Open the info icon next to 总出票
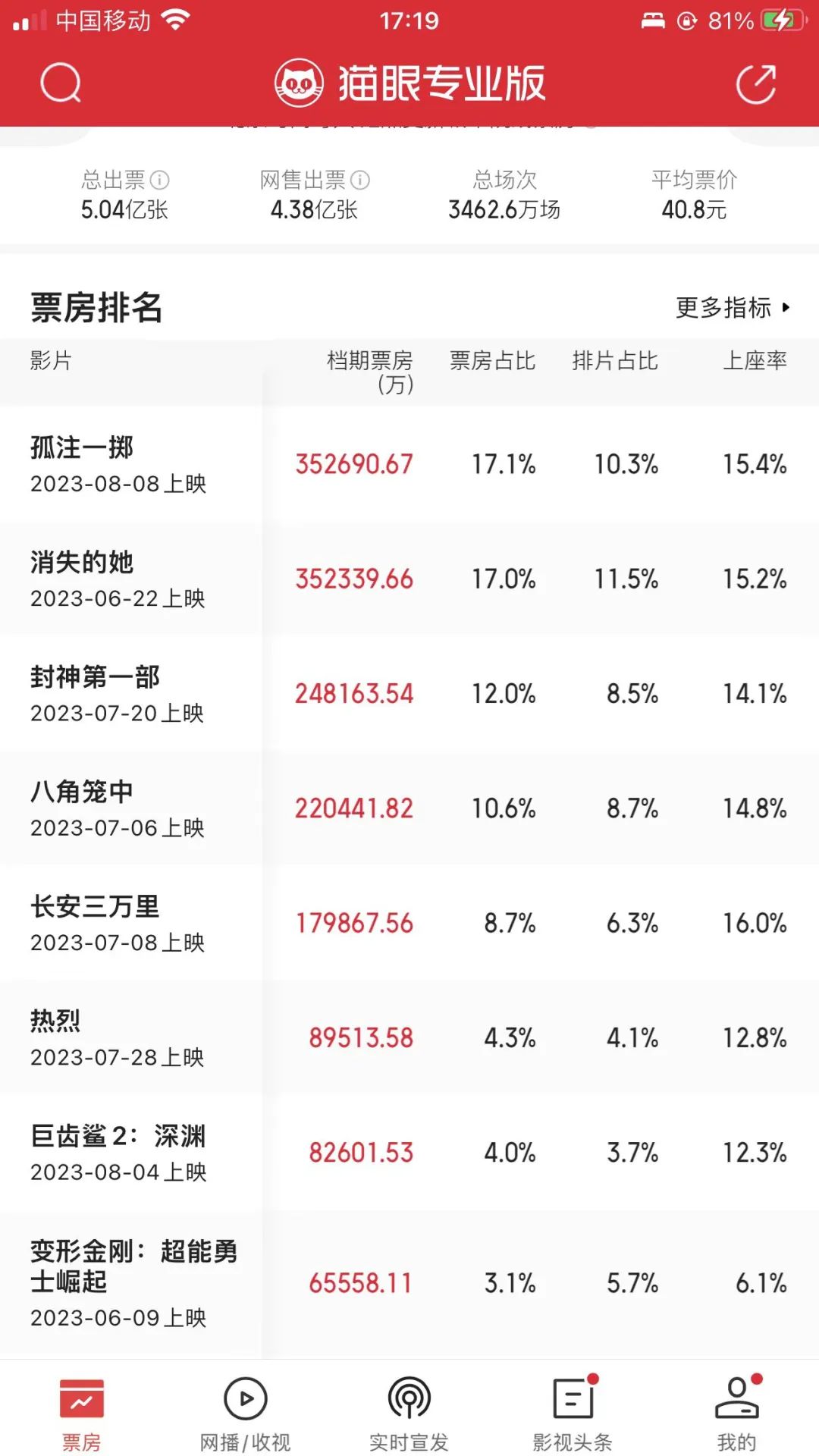 (160, 180)
